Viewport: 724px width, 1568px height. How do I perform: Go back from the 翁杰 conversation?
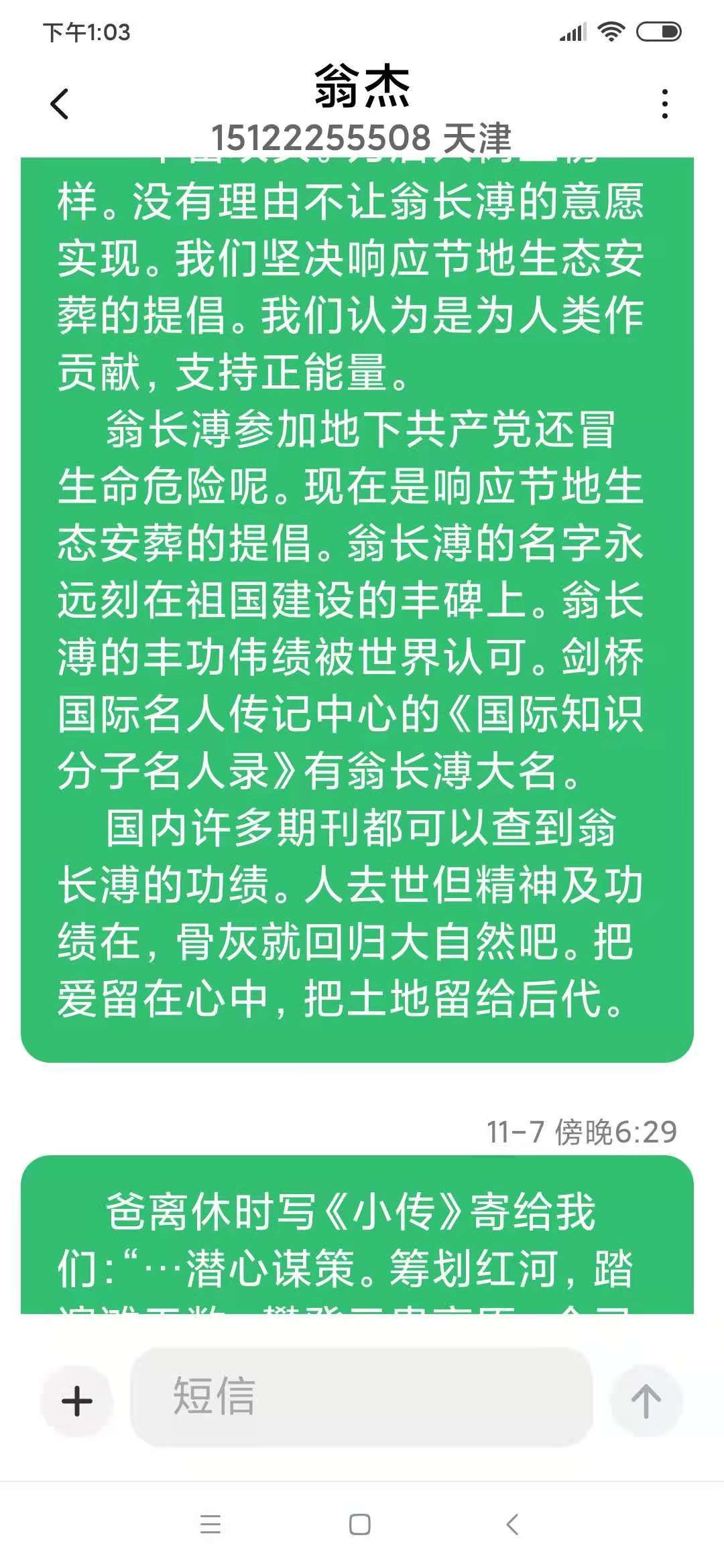tap(60, 104)
